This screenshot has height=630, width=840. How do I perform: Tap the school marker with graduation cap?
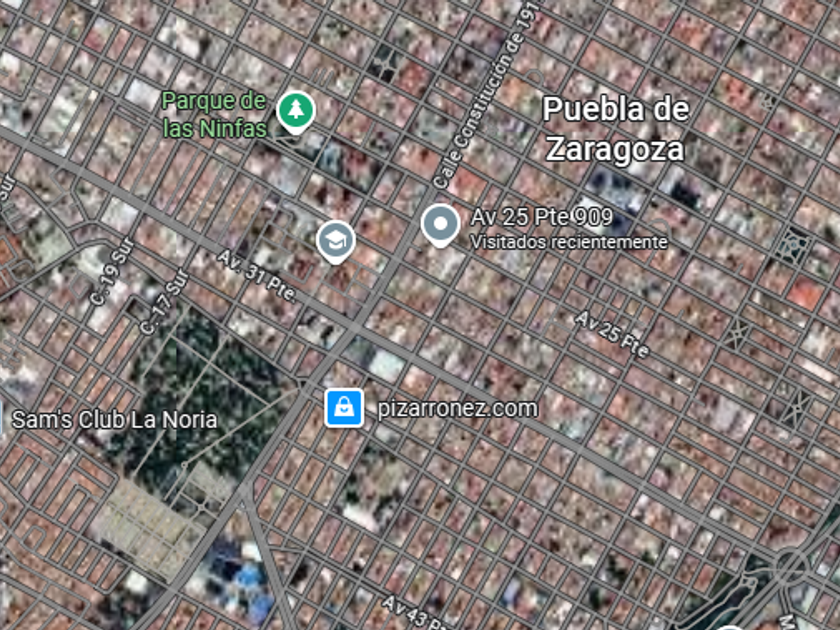click(x=335, y=240)
